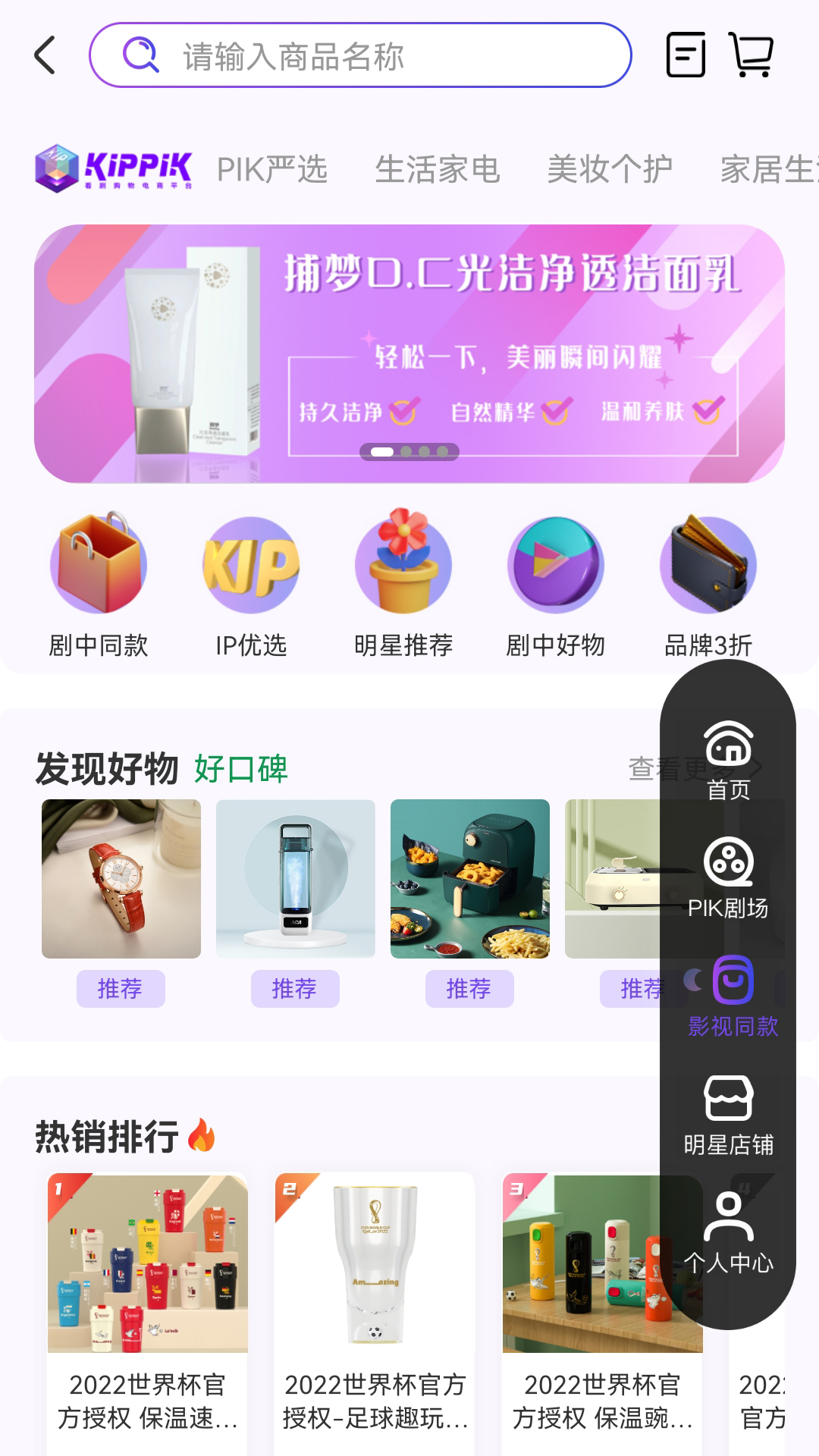Open the 品牌3折 shortcut
Image resolution: width=819 pixels, height=1456 pixels.
point(708,582)
